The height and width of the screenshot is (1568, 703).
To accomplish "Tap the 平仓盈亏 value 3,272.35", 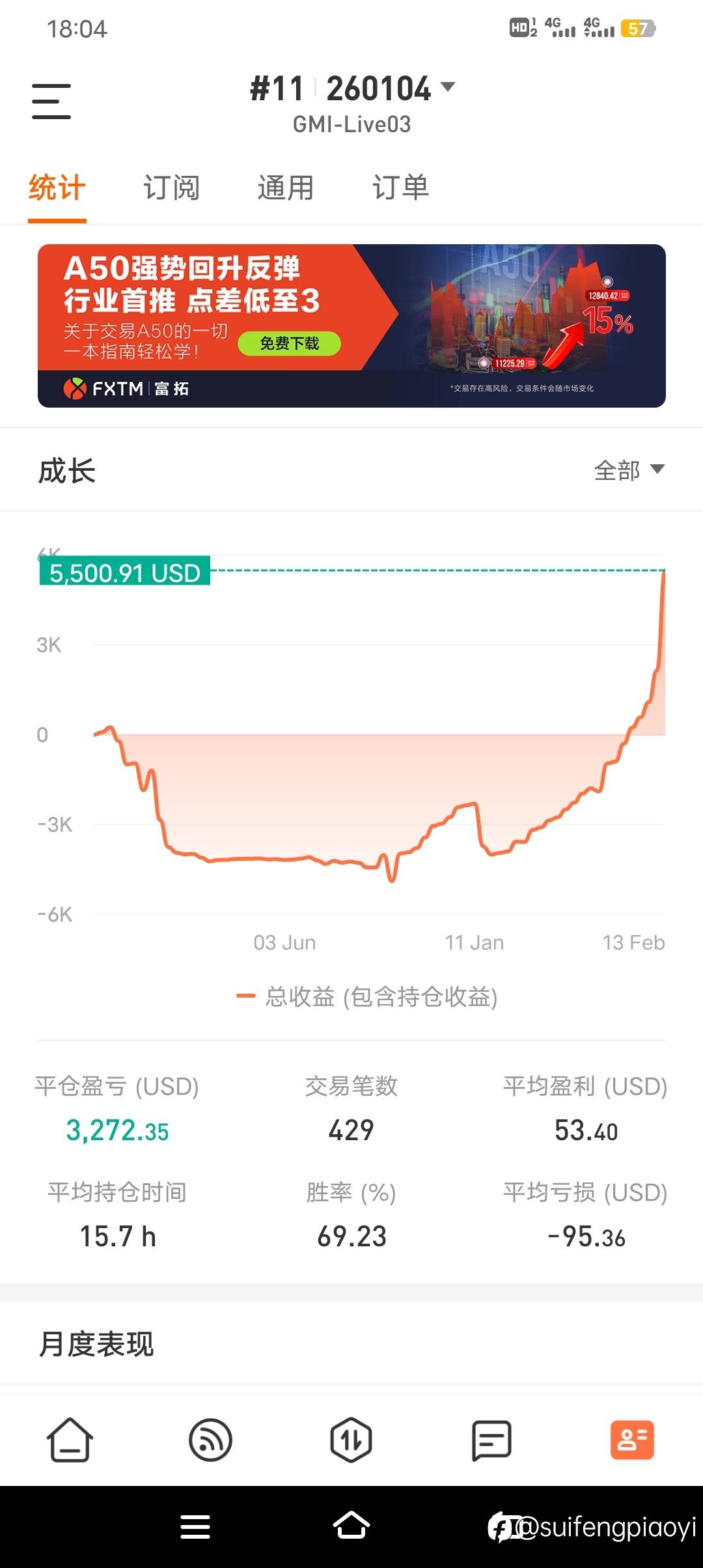I will tap(117, 1130).
